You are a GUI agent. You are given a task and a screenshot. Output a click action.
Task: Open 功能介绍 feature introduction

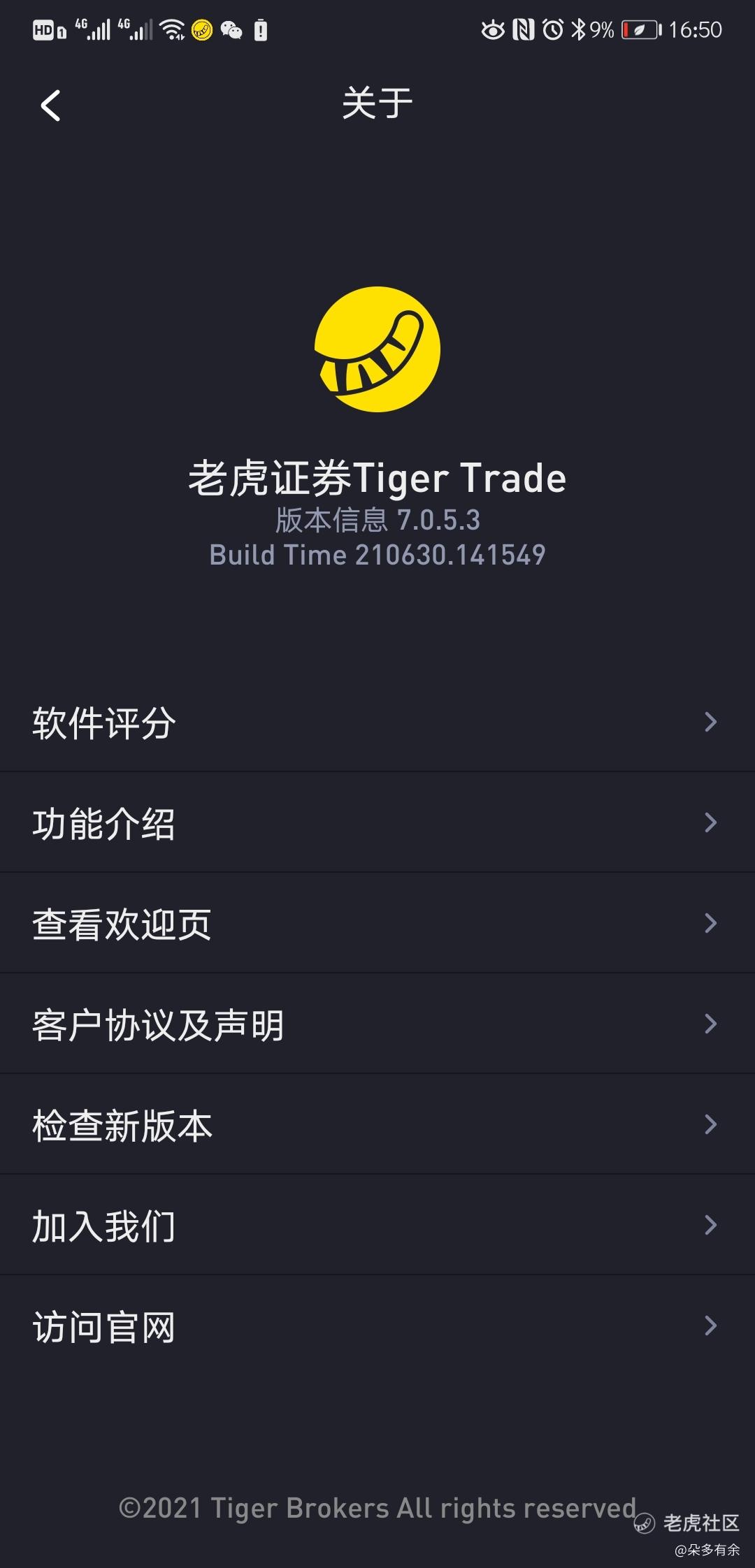point(377,822)
